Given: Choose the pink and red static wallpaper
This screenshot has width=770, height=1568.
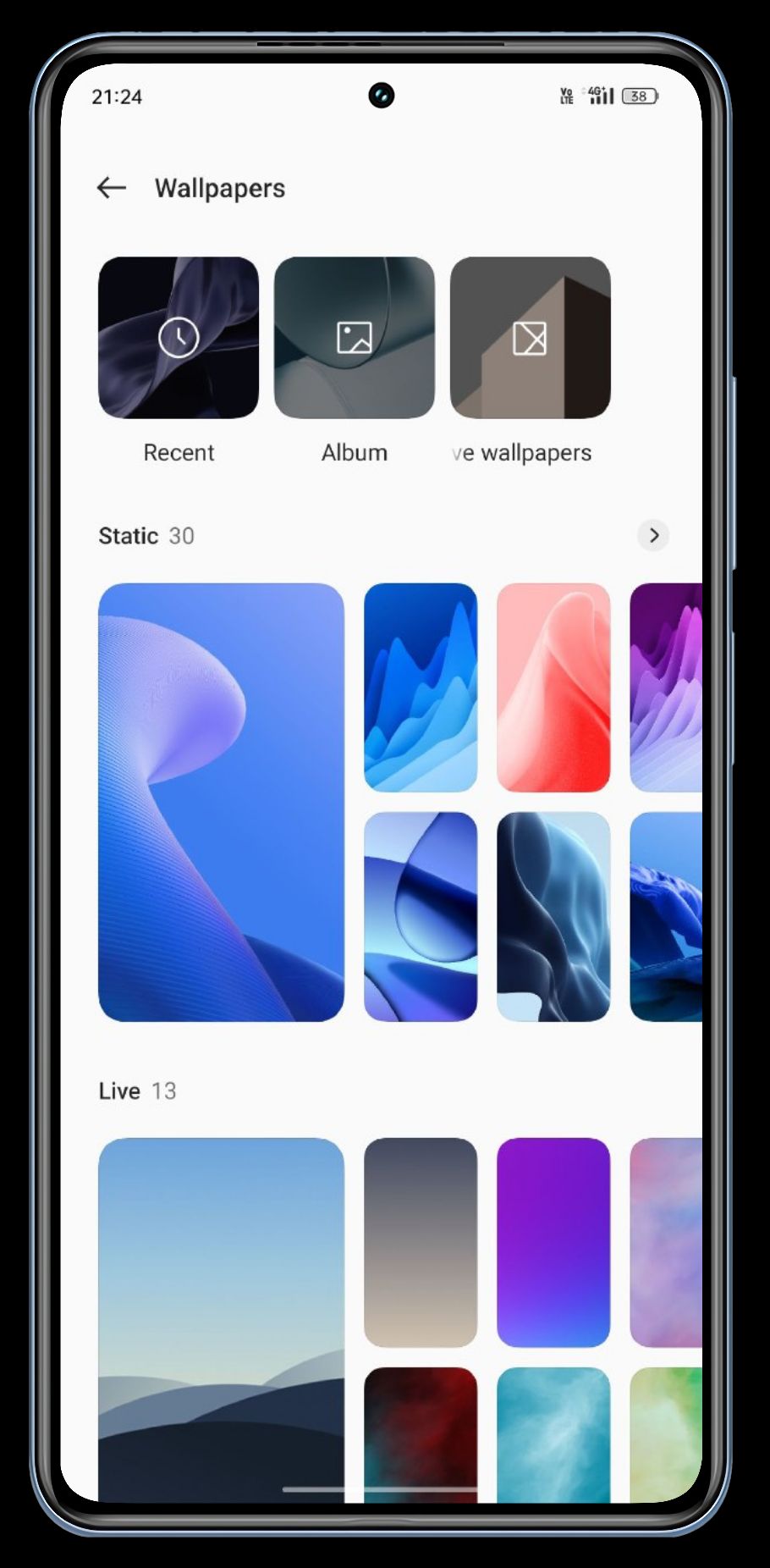Looking at the screenshot, I should pos(553,687).
